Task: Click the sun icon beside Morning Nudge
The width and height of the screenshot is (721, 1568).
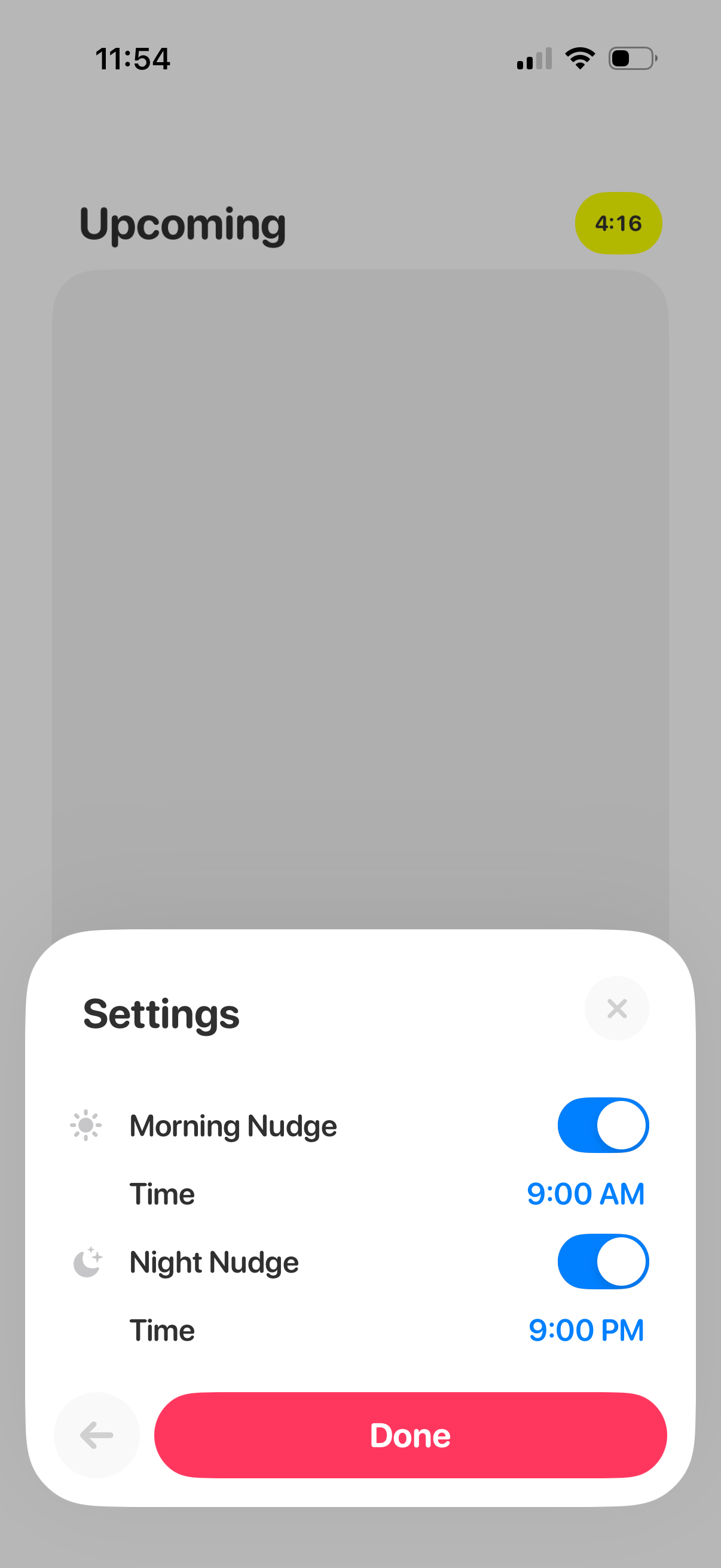Action: click(x=87, y=1124)
